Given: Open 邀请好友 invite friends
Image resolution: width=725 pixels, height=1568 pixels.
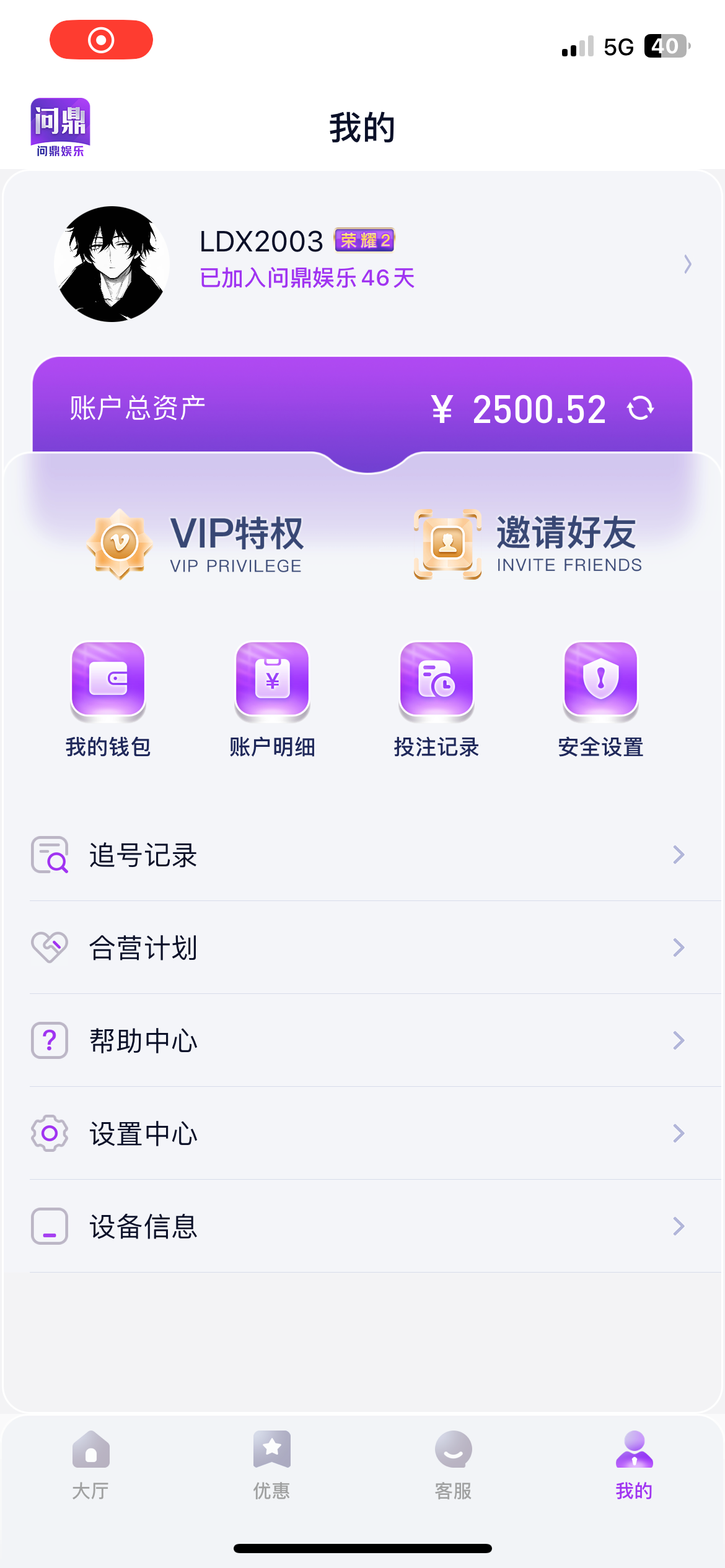Looking at the screenshot, I should 528,544.
